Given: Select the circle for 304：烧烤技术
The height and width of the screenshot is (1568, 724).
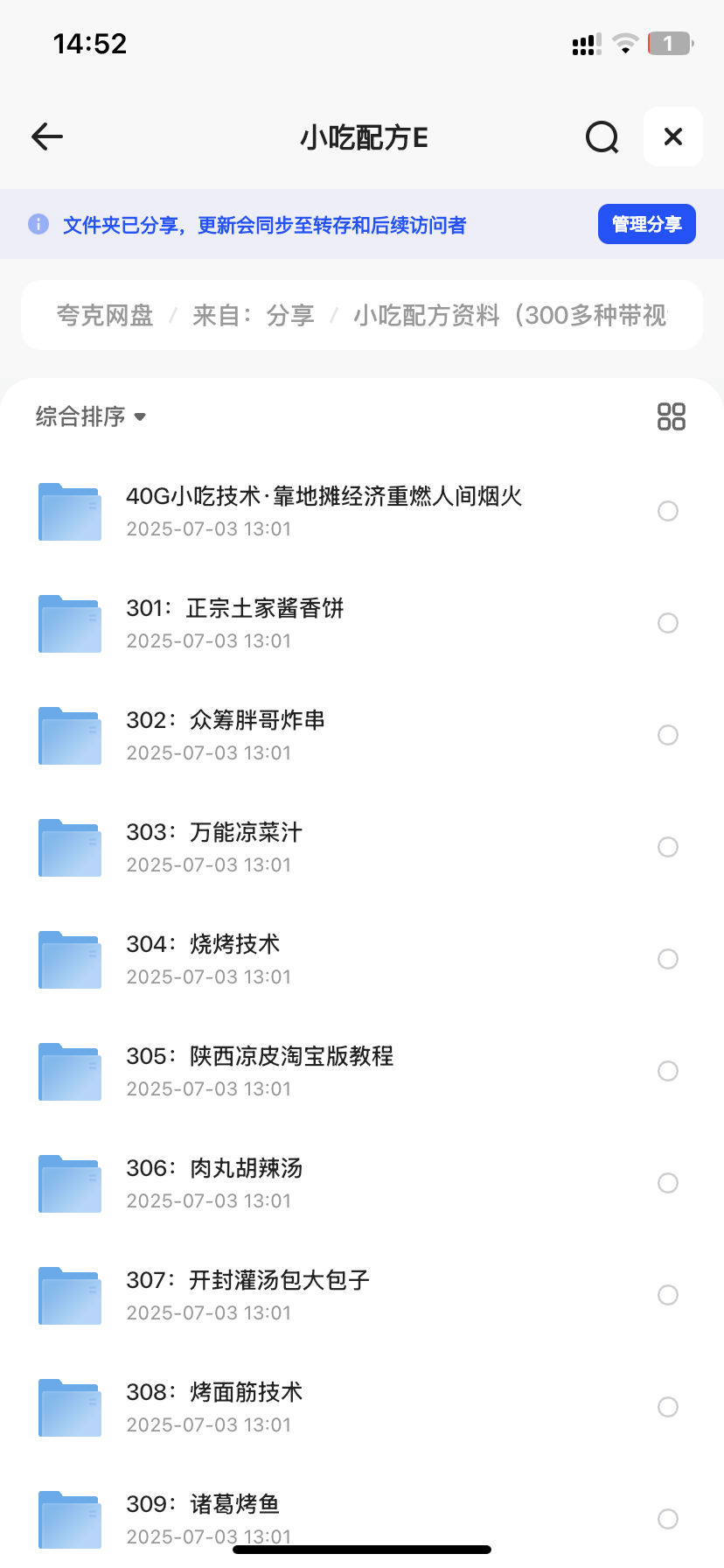Looking at the screenshot, I should pos(668,959).
